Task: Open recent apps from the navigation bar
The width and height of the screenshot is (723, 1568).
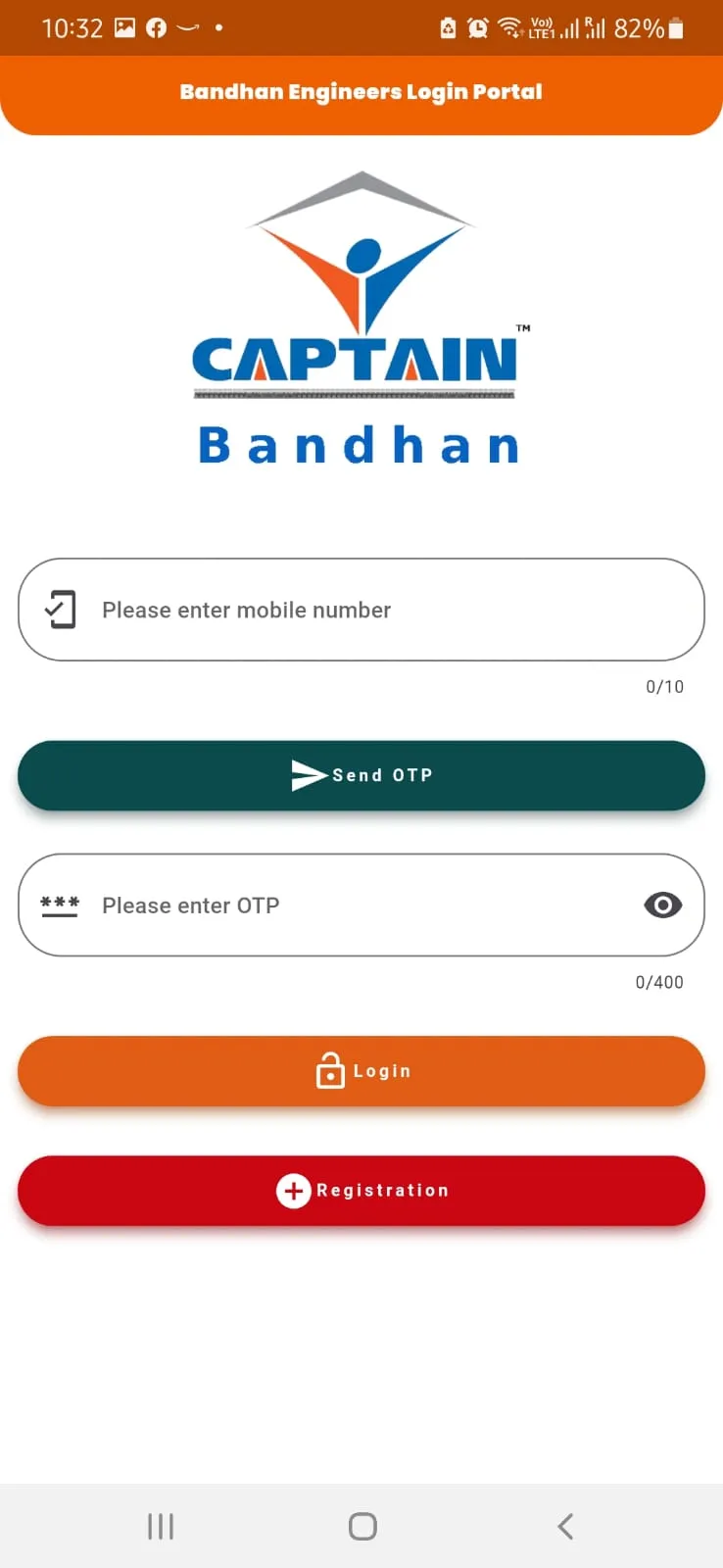Action: (x=161, y=1526)
